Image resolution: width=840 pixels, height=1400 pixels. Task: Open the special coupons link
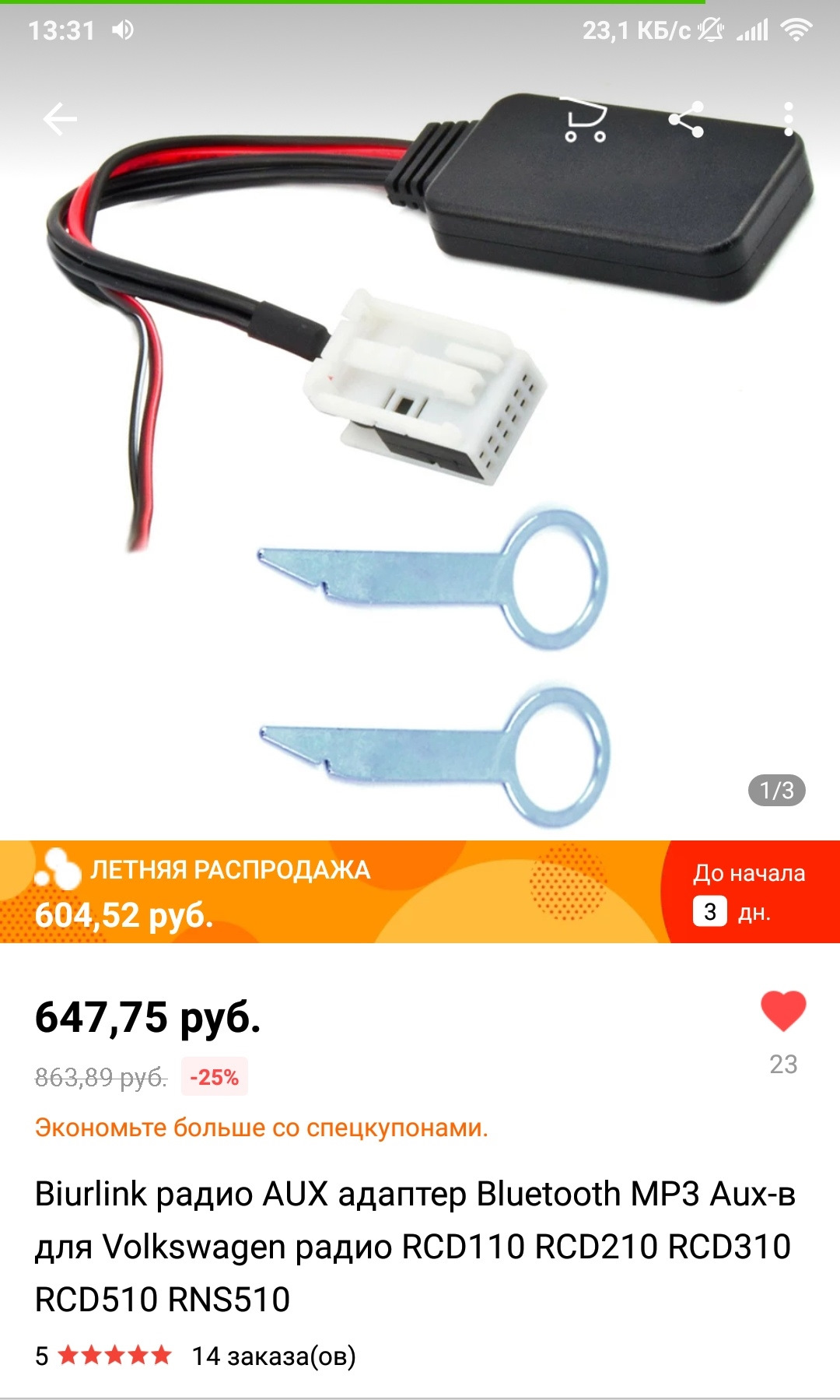tap(261, 1128)
